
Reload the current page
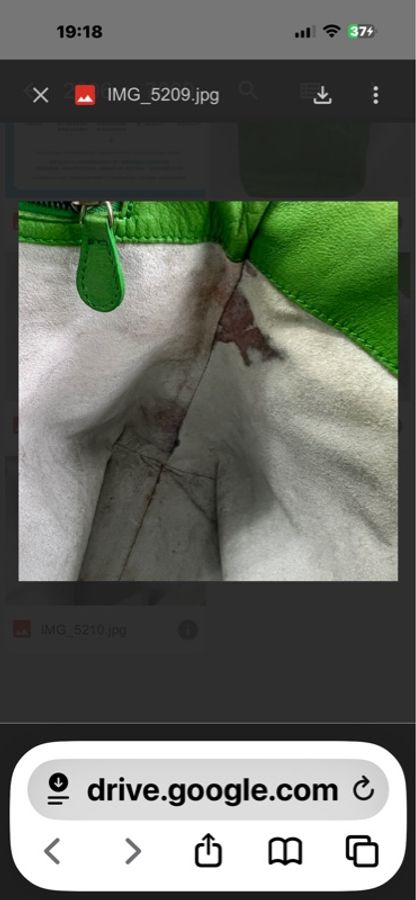[363, 790]
